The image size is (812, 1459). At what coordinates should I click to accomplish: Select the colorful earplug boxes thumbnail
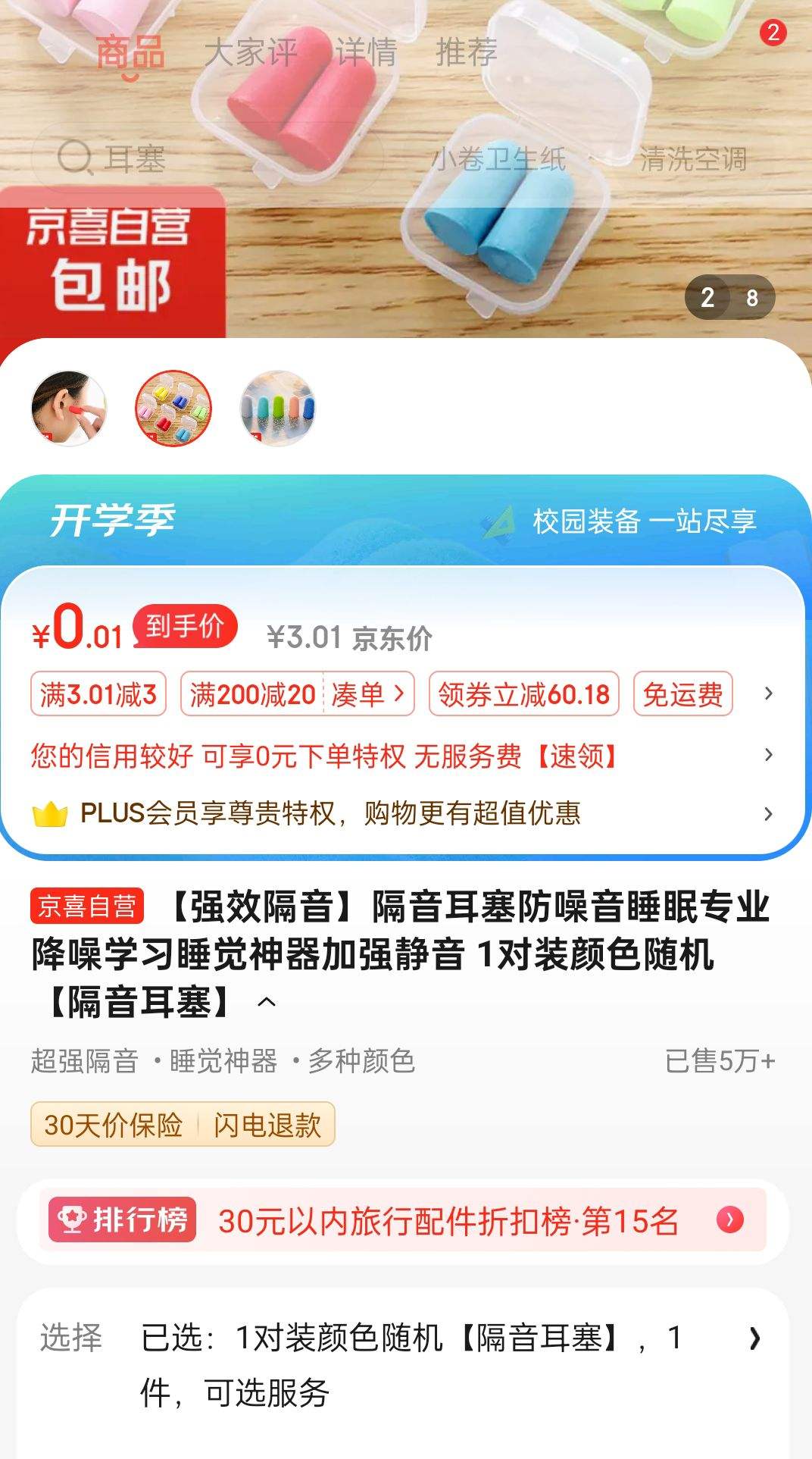click(173, 408)
